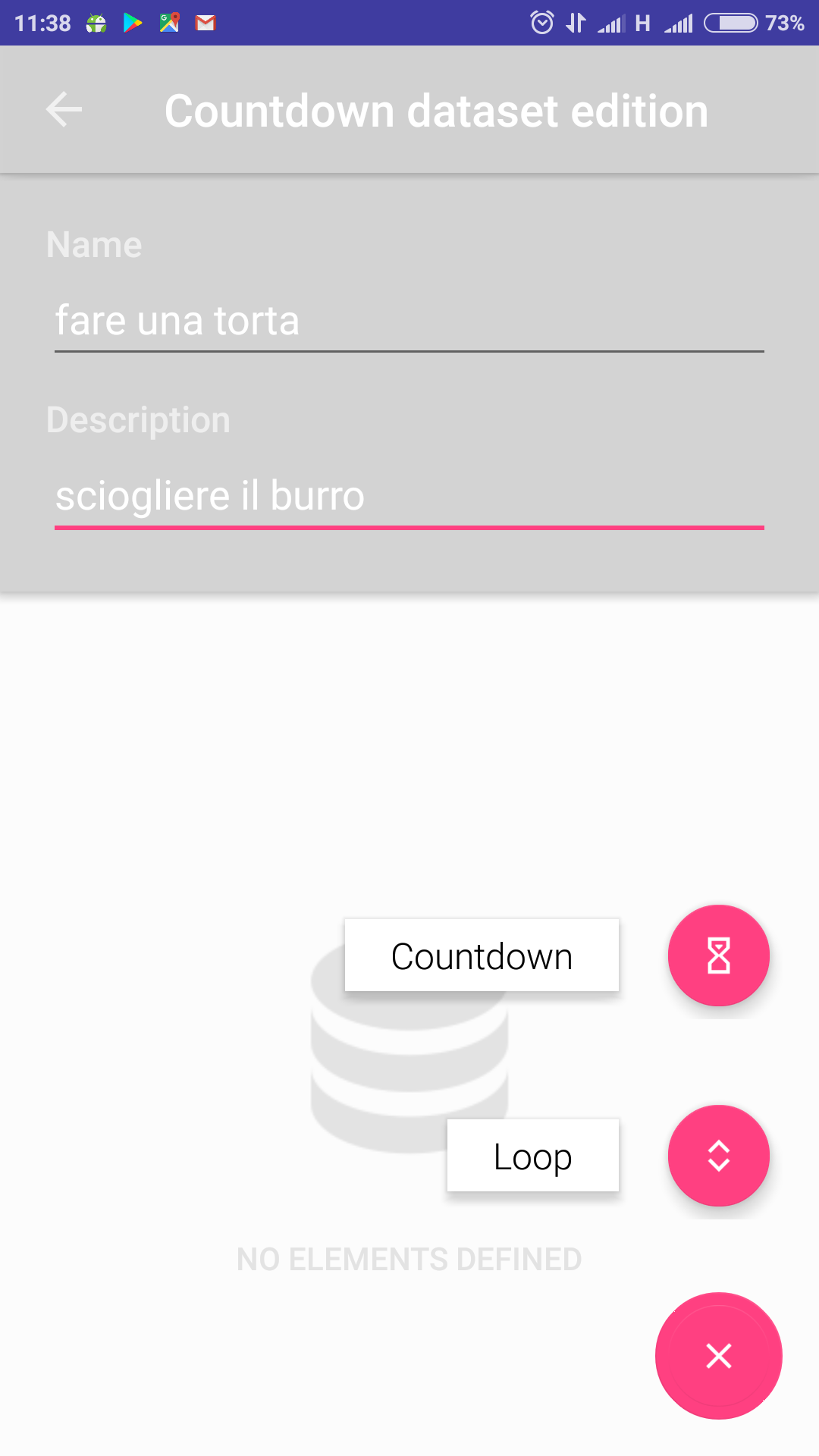Viewport: 819px width, 1456px height.
Task: Edit the Description field "sciogliere il burro"
Action: [x=409, y=497]
